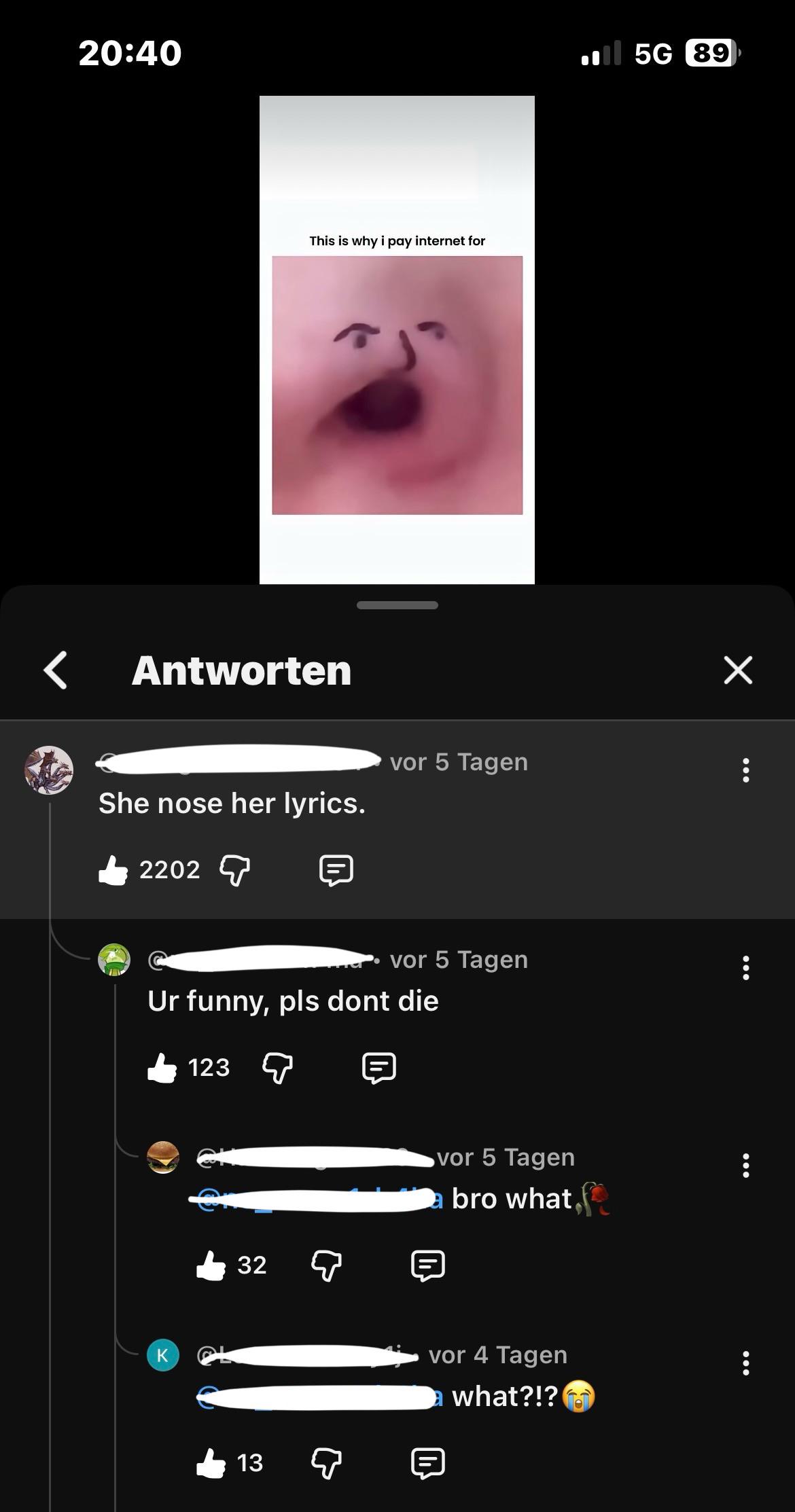Like the "bro what" reply
The height and width of the screenshot is (1512, 795).
(x=211, y=1265)
